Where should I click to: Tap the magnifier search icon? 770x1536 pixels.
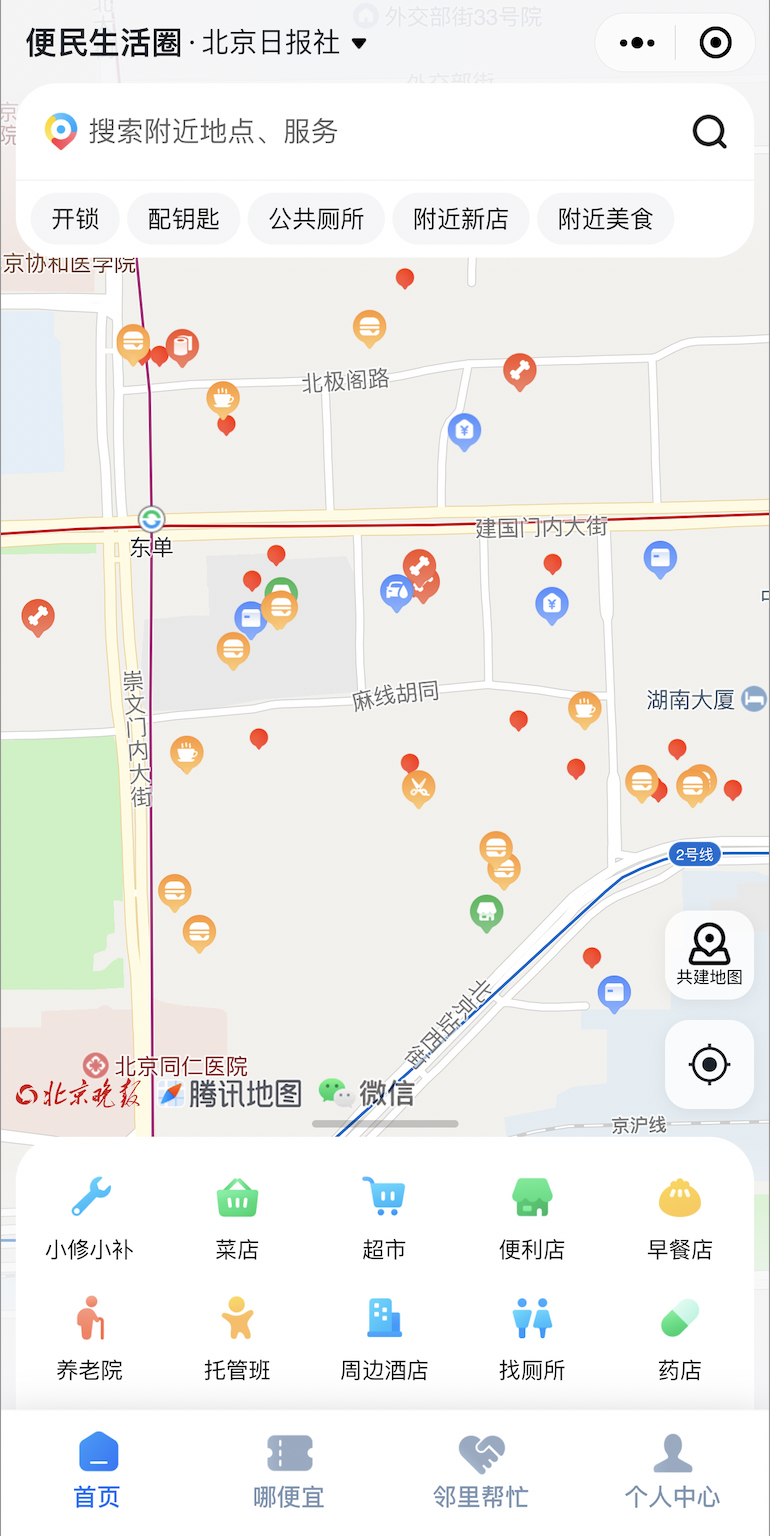click(x=709, y=131)
